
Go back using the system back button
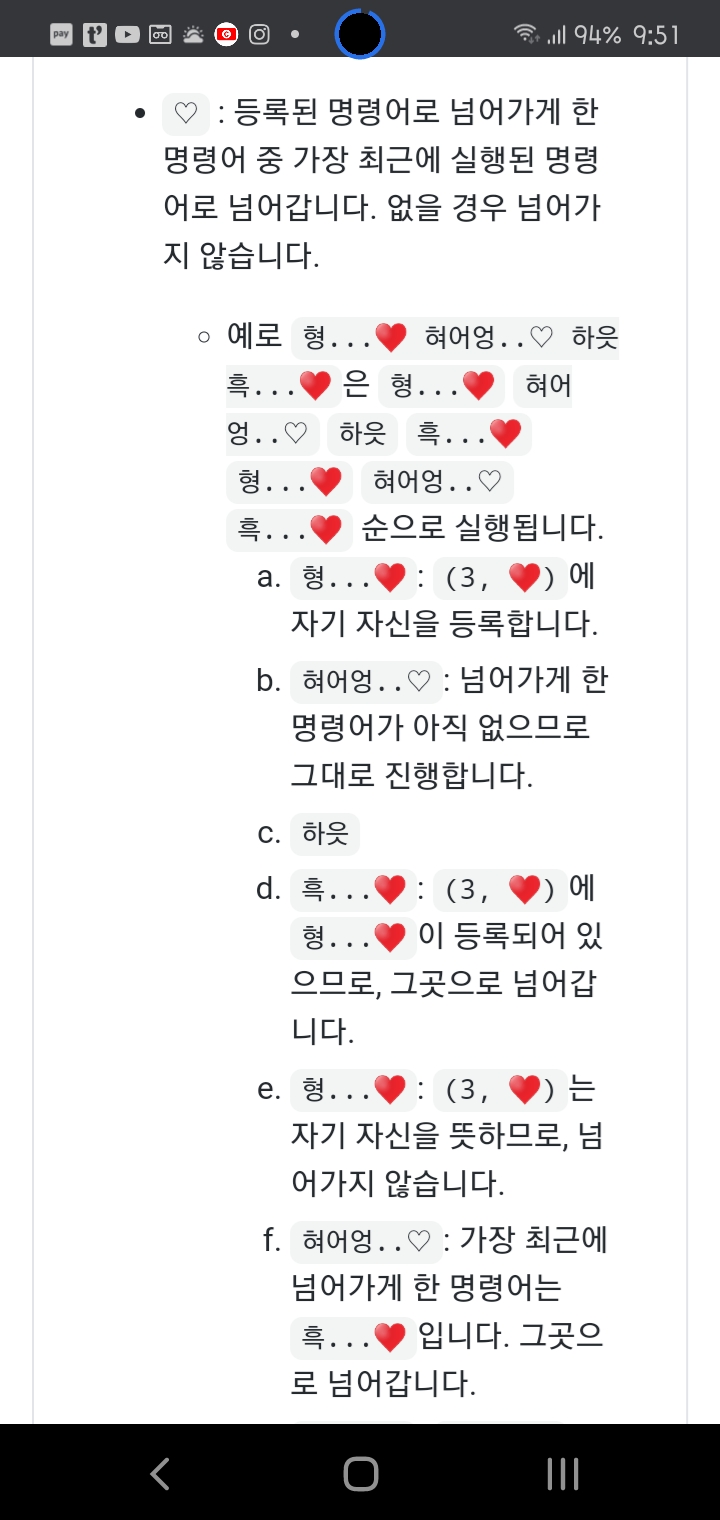click(x=160, y=1473)
